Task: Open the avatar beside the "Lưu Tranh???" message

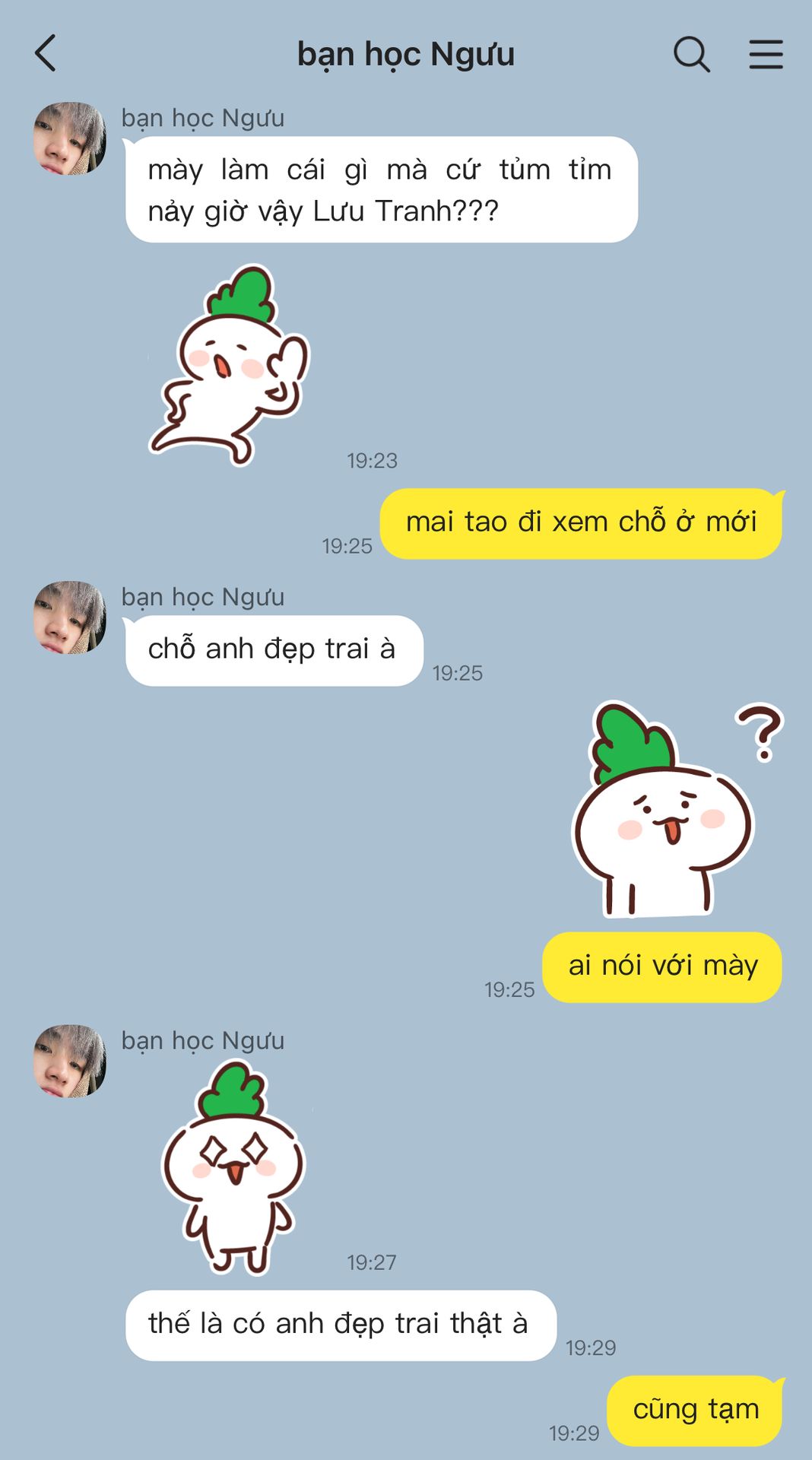Action: 70,139
